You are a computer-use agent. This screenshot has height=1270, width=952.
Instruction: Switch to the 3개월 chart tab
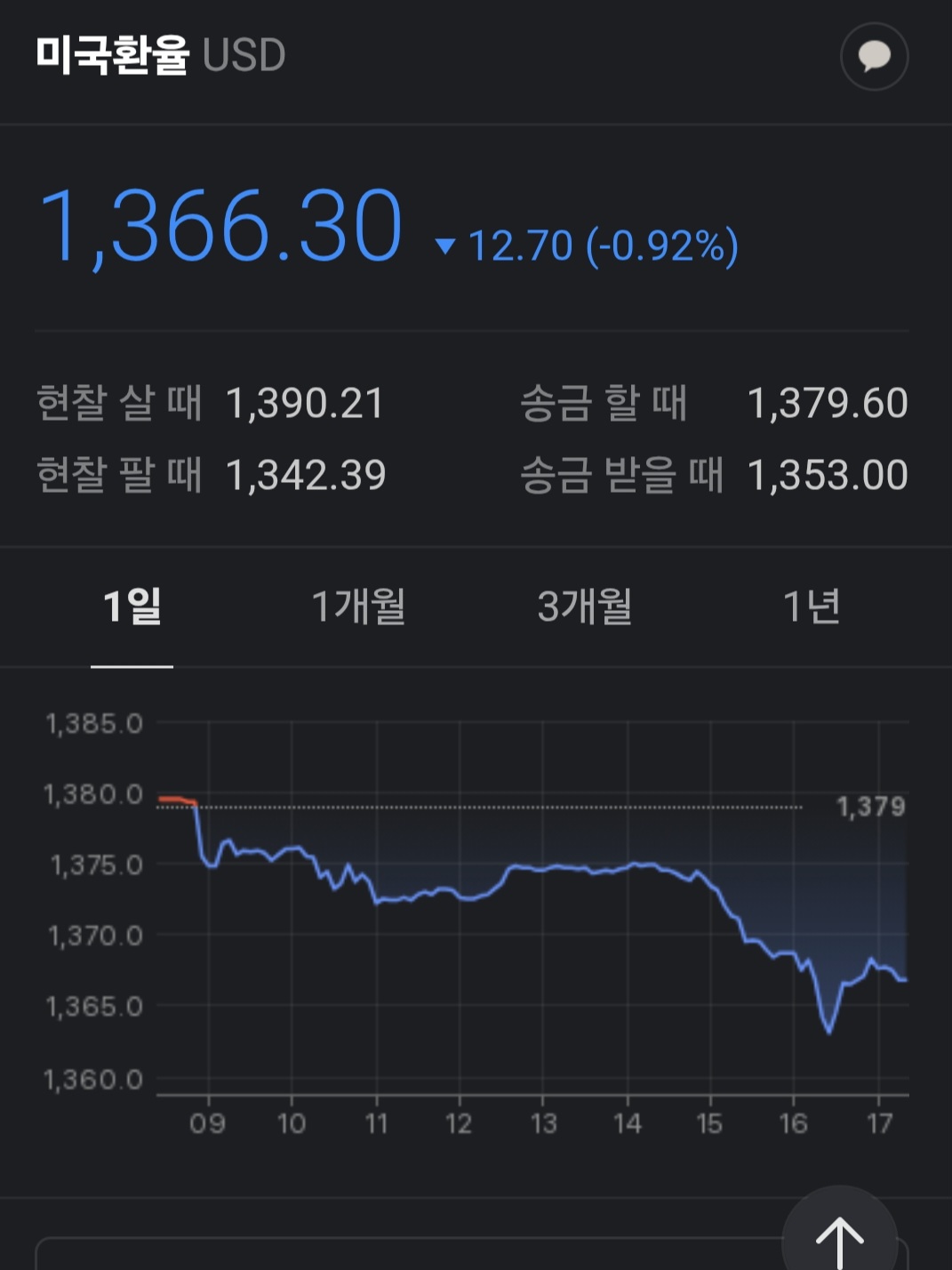pos(584,607)
